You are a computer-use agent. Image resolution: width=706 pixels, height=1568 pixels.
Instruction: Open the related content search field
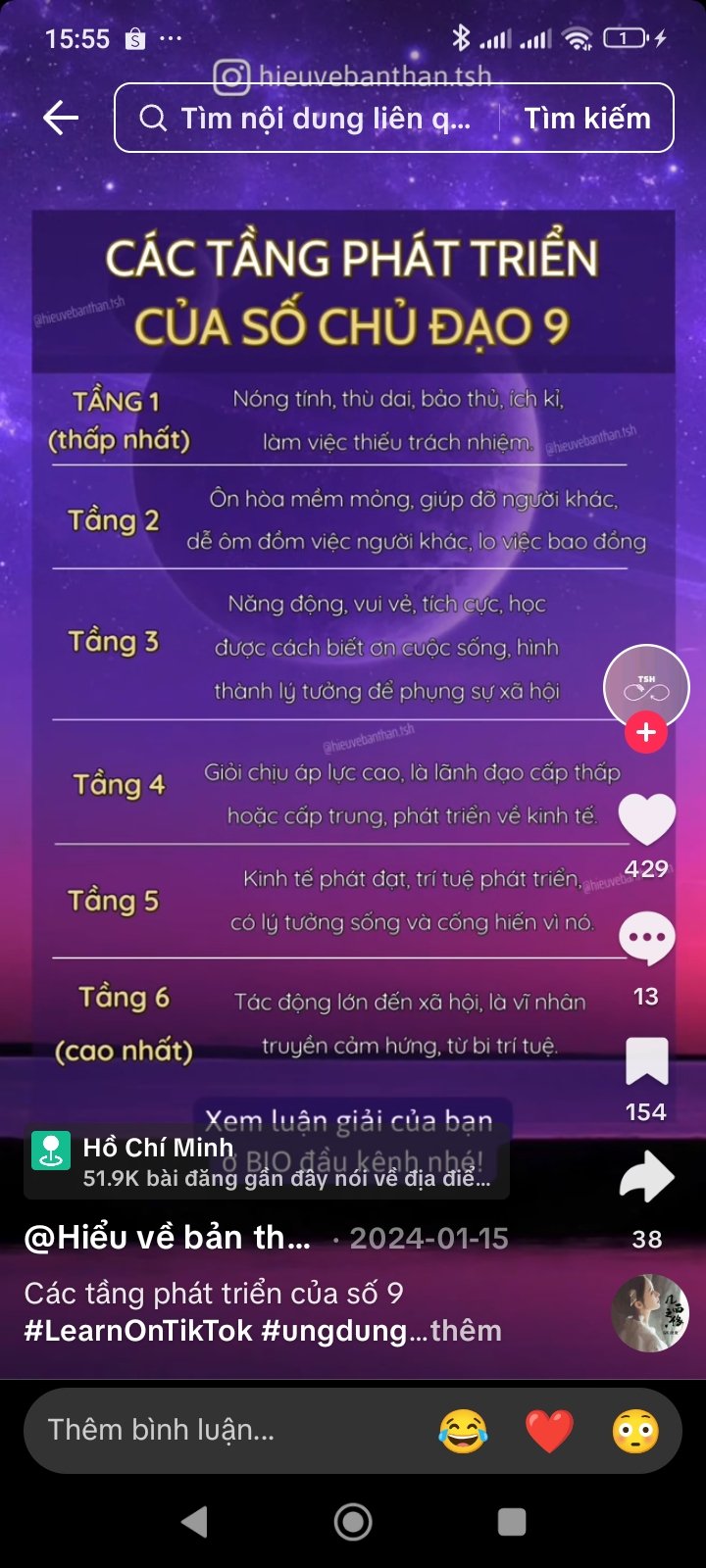click(314, 119)
